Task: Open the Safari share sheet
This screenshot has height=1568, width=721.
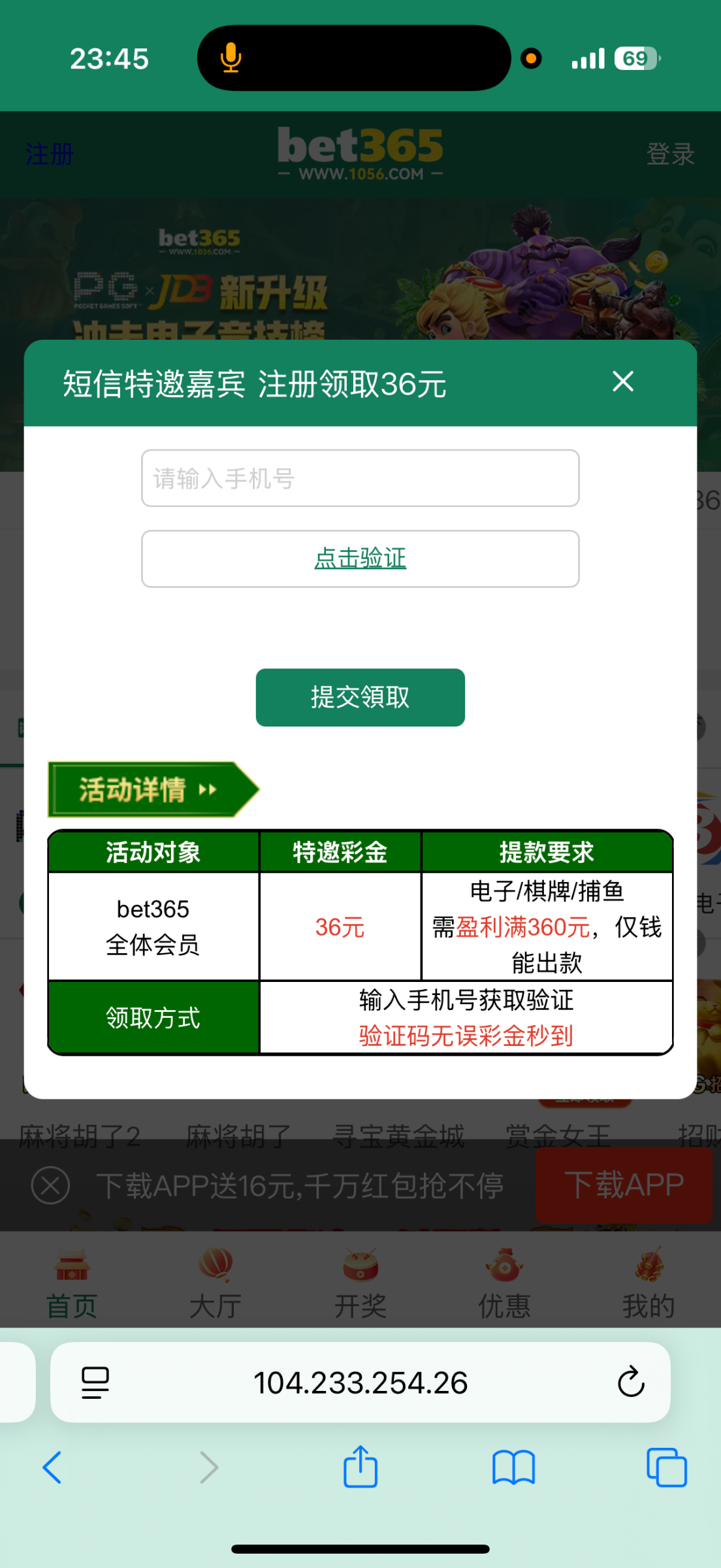Action: [360, 1467]
